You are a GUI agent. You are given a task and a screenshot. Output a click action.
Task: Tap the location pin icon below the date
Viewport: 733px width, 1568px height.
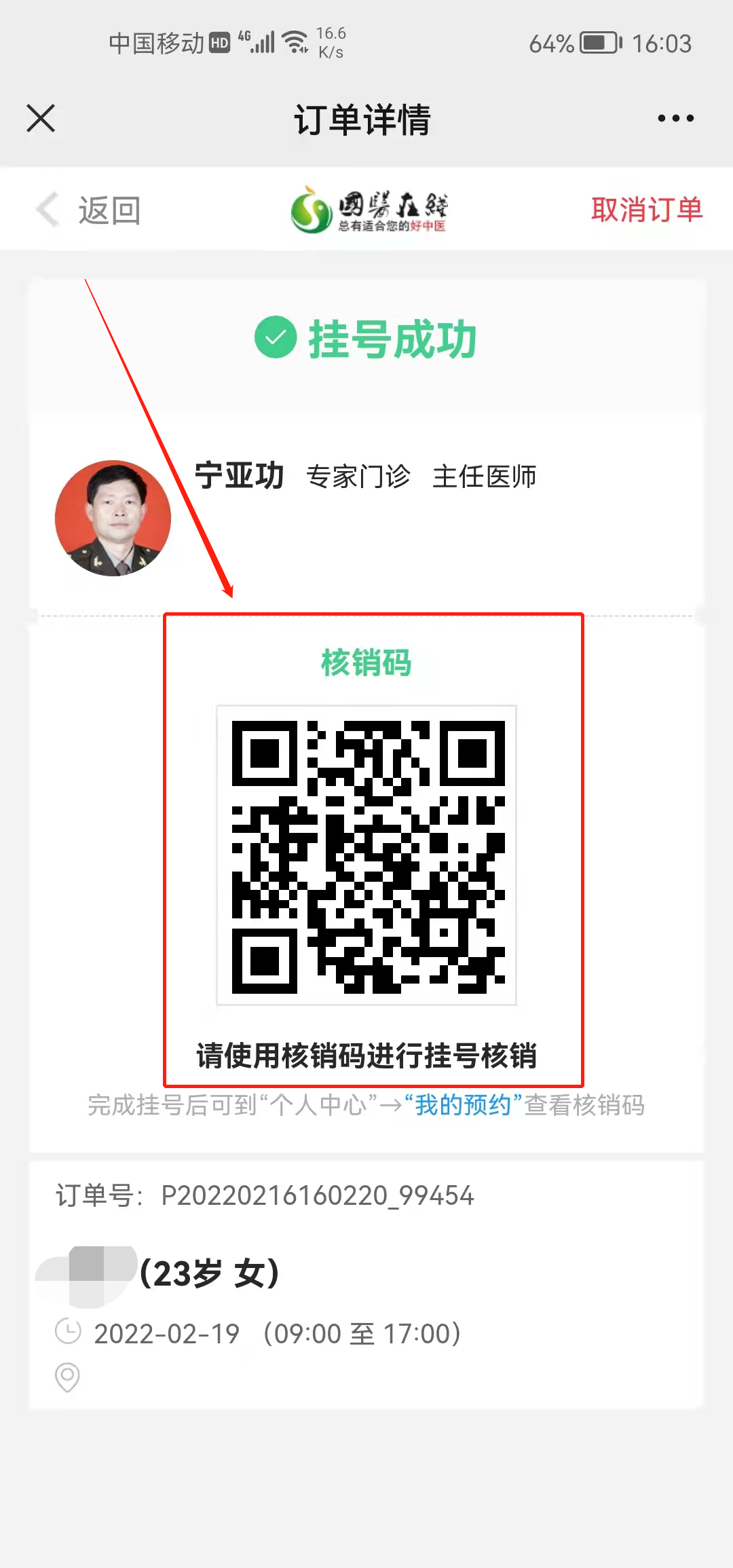67,1378
